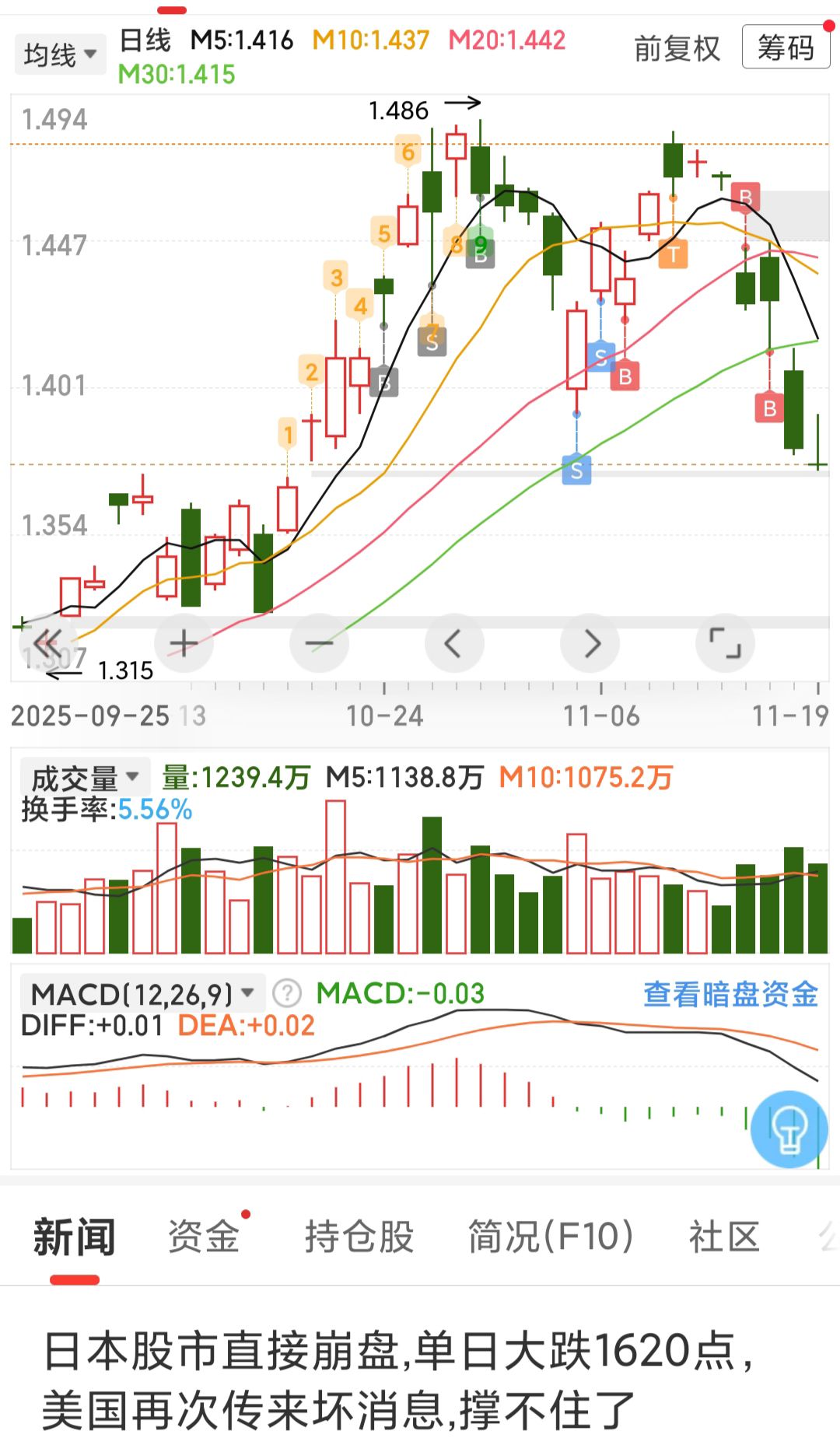
Task: Zoom in the K-line chart with plus
Action: click(184, 643)
